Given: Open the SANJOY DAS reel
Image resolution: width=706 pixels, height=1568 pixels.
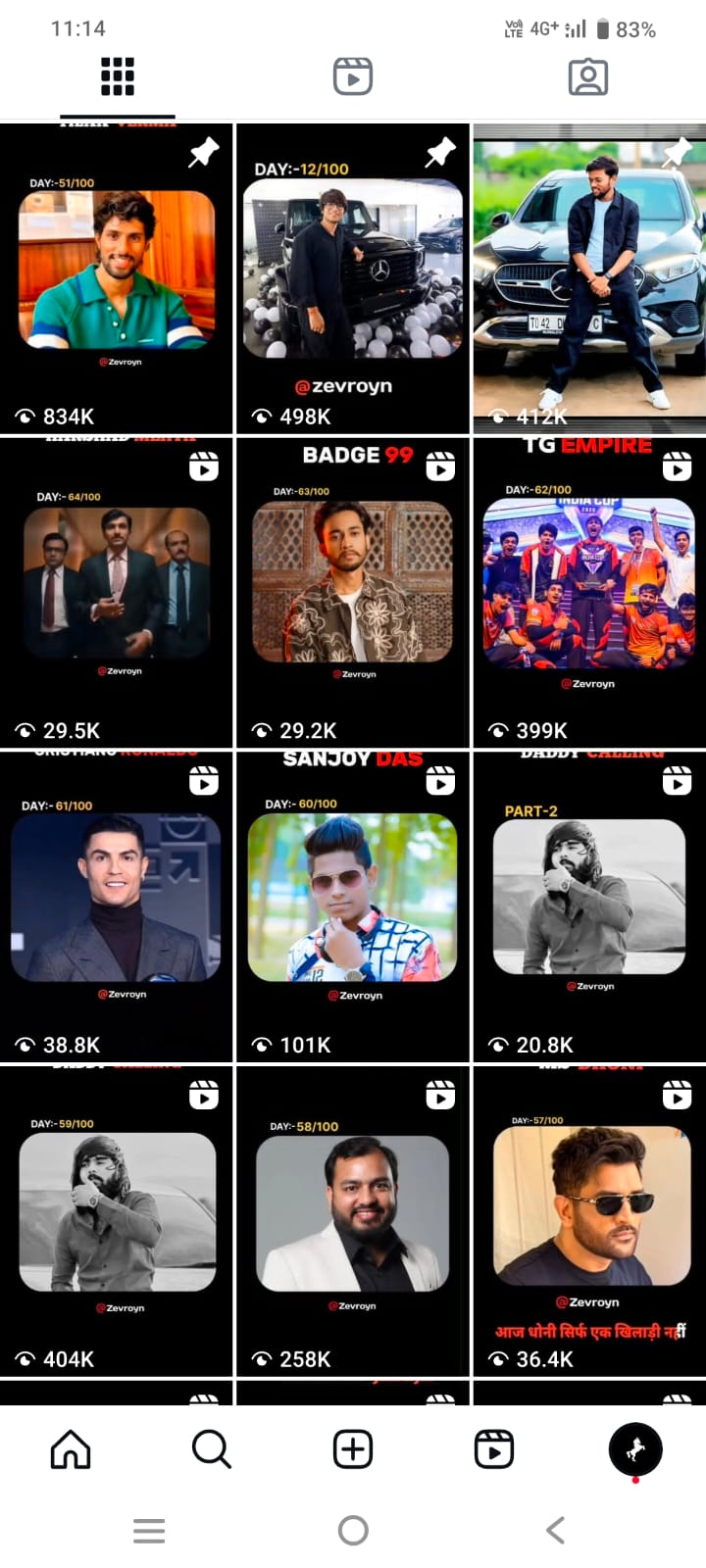Looking at the screenshot, I should click(x=353, y=906).
